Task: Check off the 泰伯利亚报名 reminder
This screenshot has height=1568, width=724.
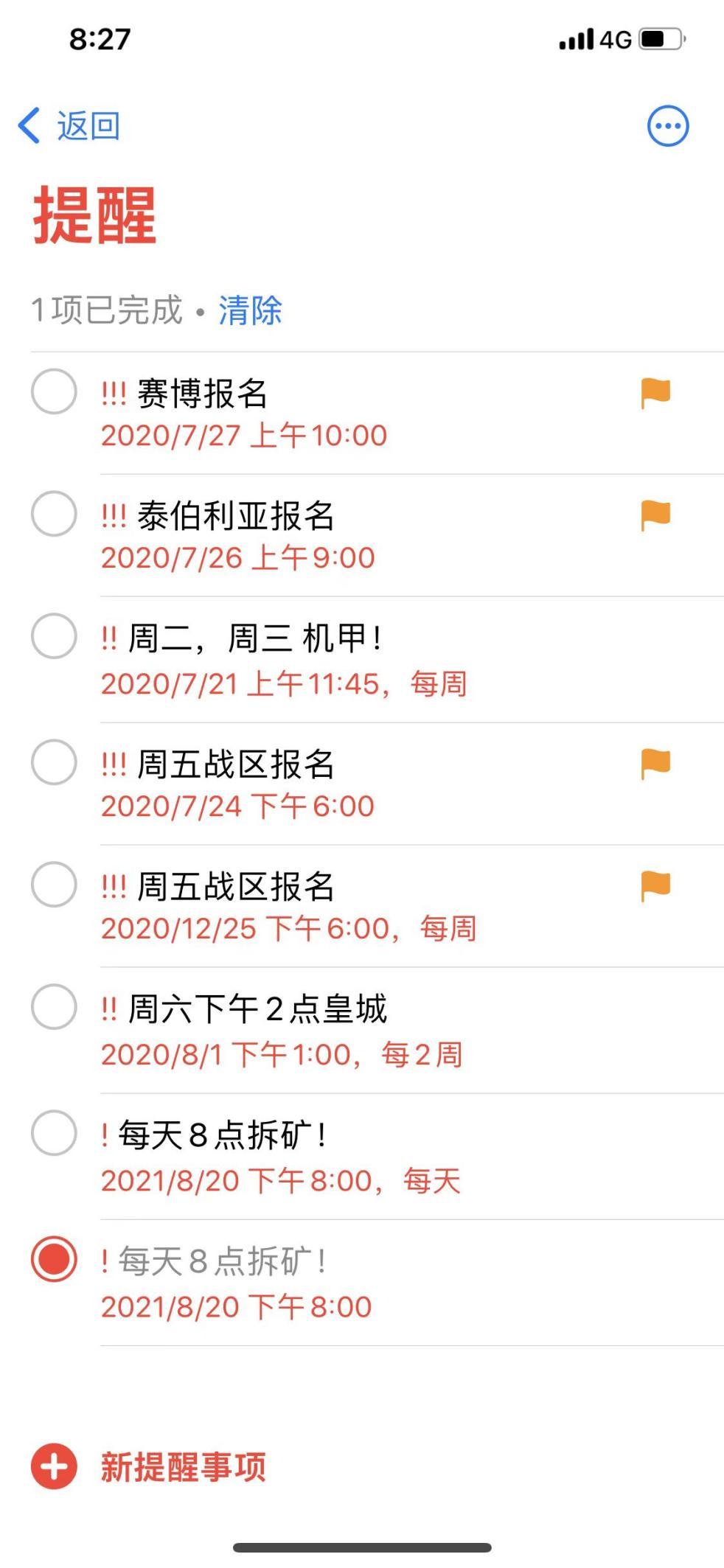Action: click(54, 514)
